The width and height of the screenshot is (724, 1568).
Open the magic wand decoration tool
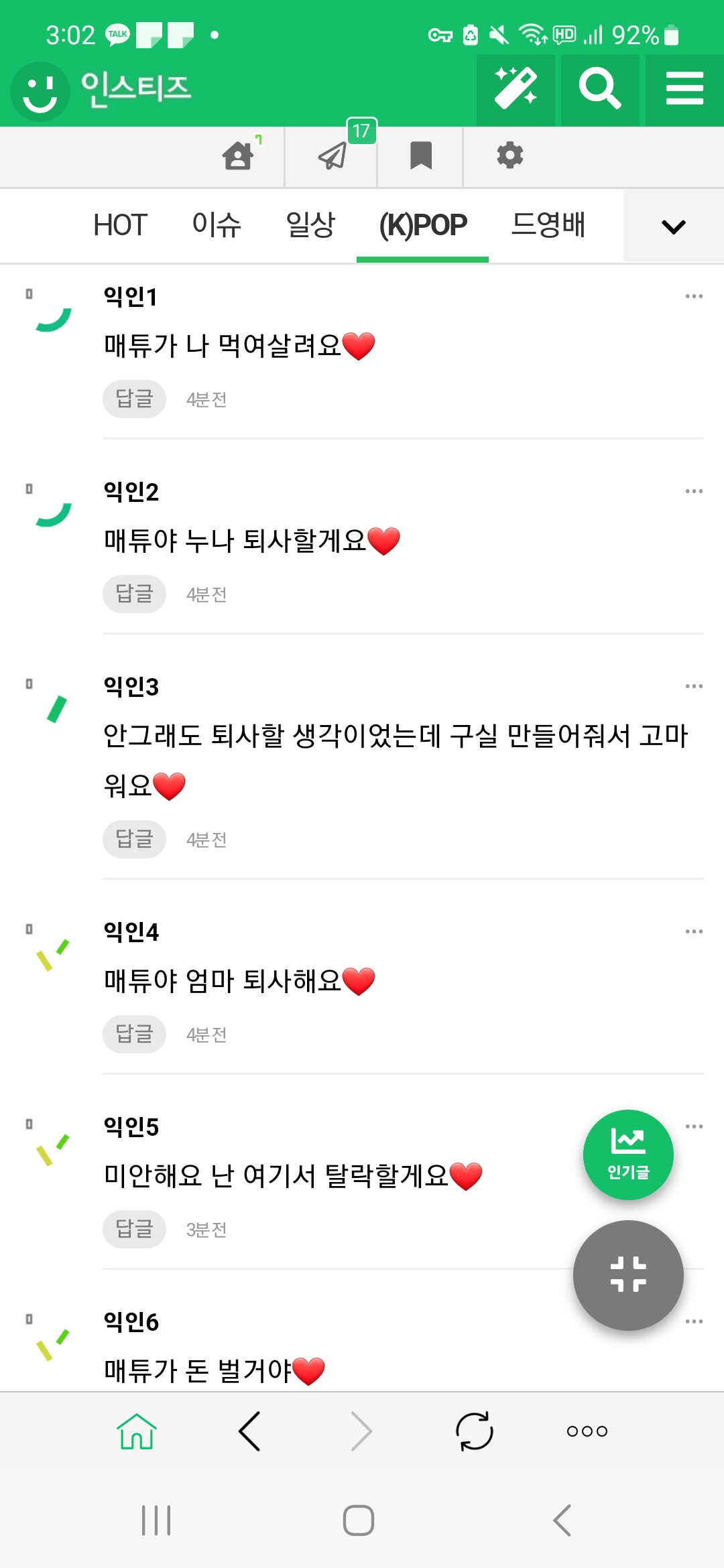[x=515, y=89]
